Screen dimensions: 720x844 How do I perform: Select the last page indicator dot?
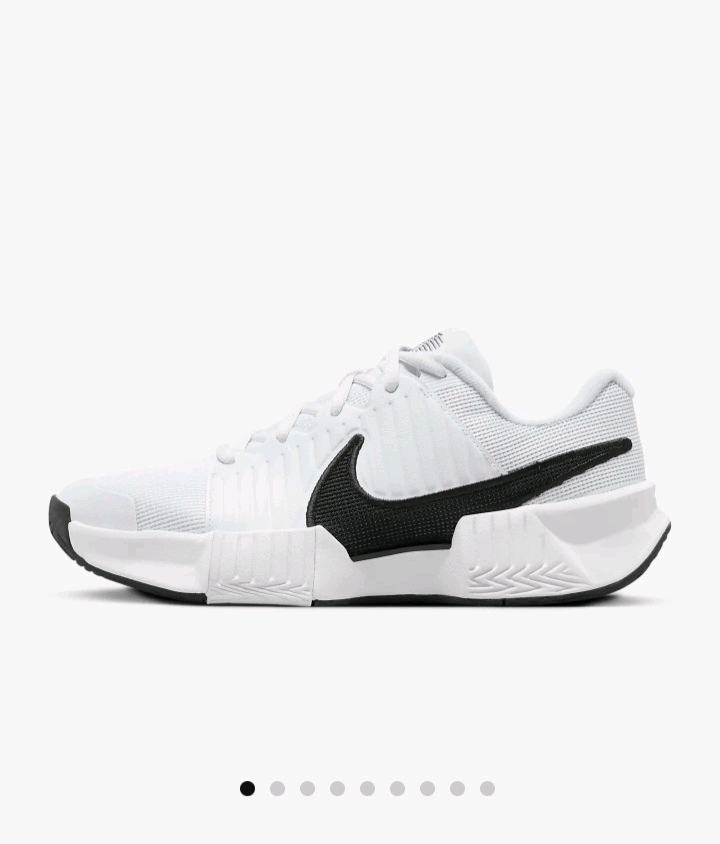pos(487,788)
